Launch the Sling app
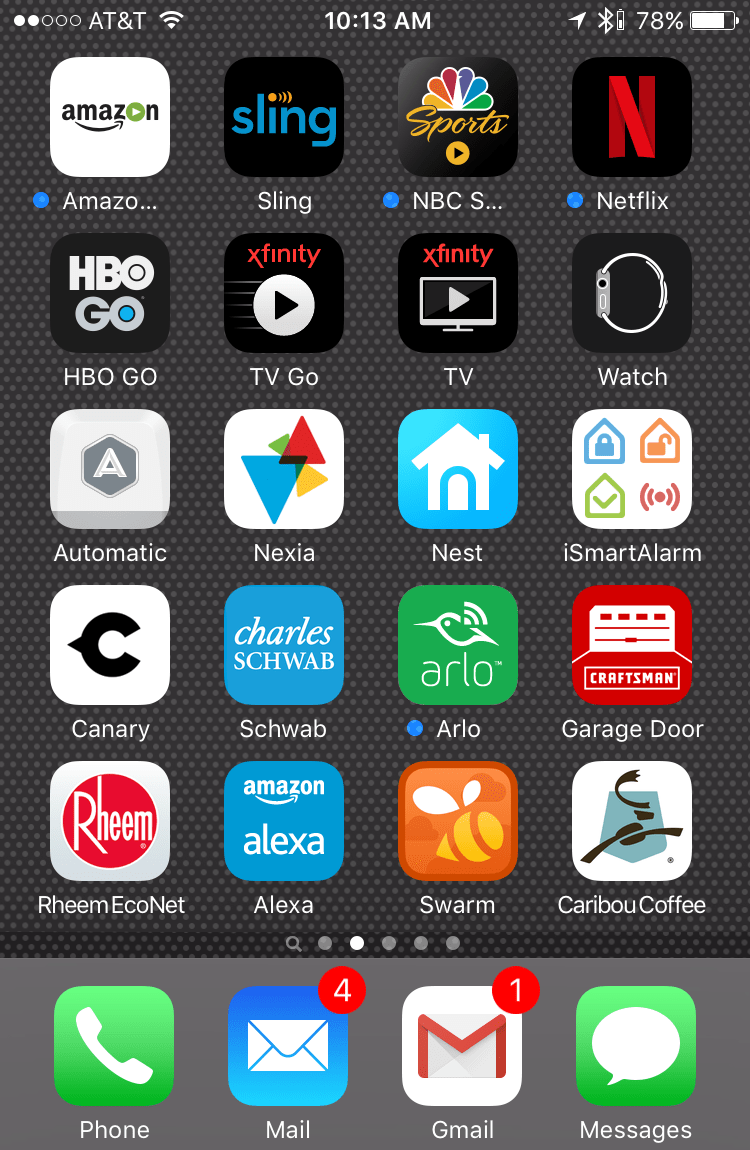Viewport: 750px width, 1150px height. tap(284, 117)
